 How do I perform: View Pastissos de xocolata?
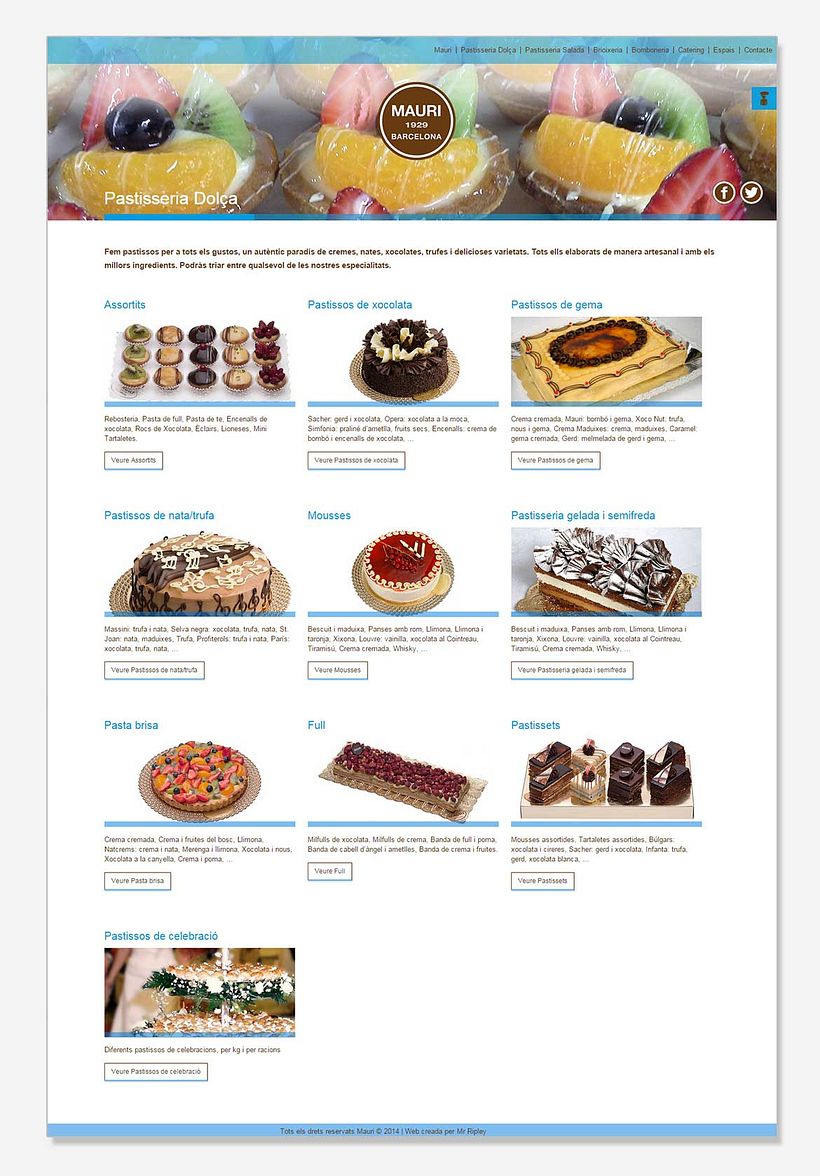point(356,460)
